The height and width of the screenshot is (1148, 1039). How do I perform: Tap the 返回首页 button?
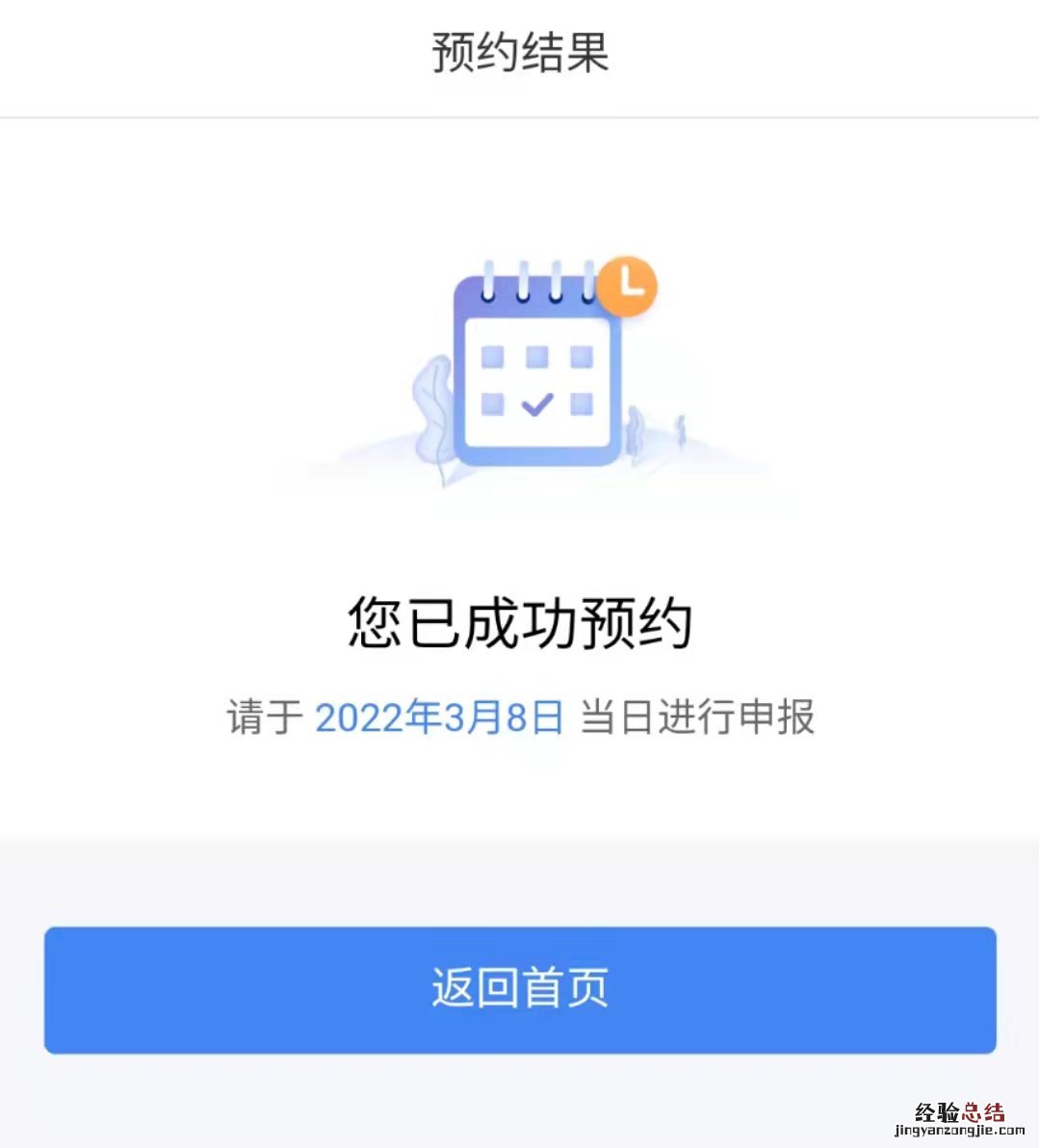coord(520,989)
